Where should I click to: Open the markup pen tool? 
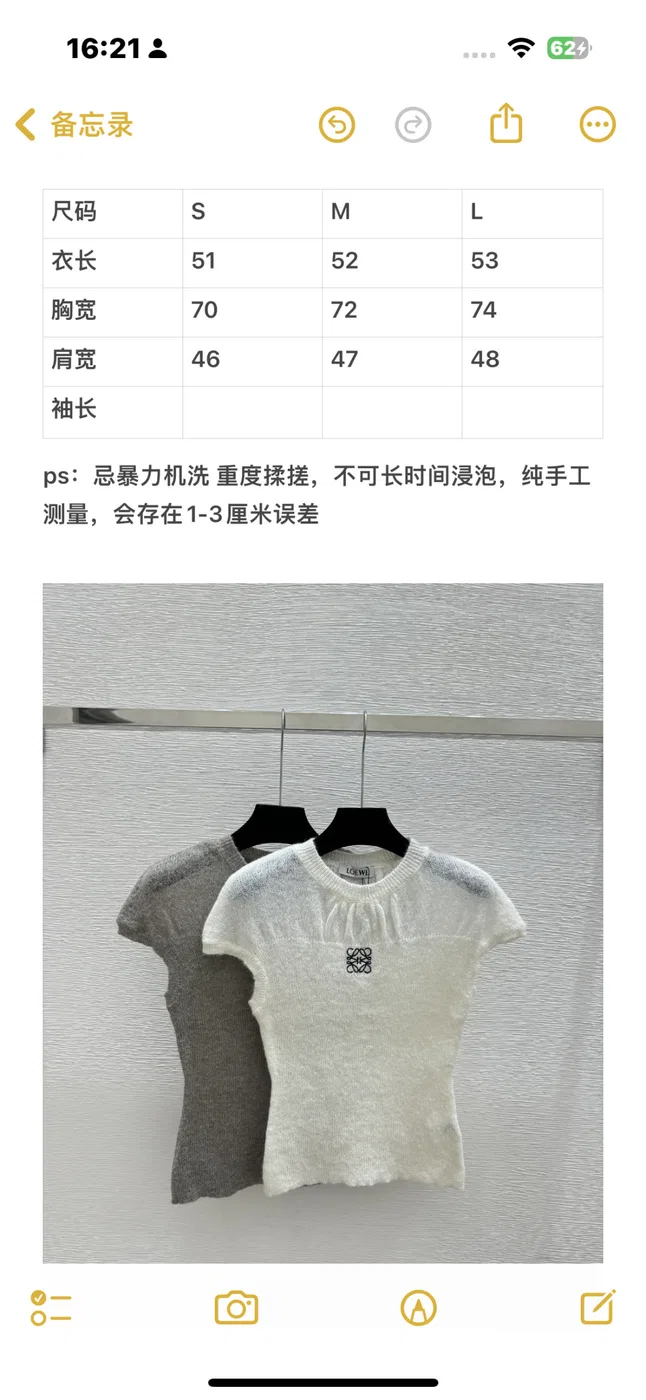tap(418, 1307)
